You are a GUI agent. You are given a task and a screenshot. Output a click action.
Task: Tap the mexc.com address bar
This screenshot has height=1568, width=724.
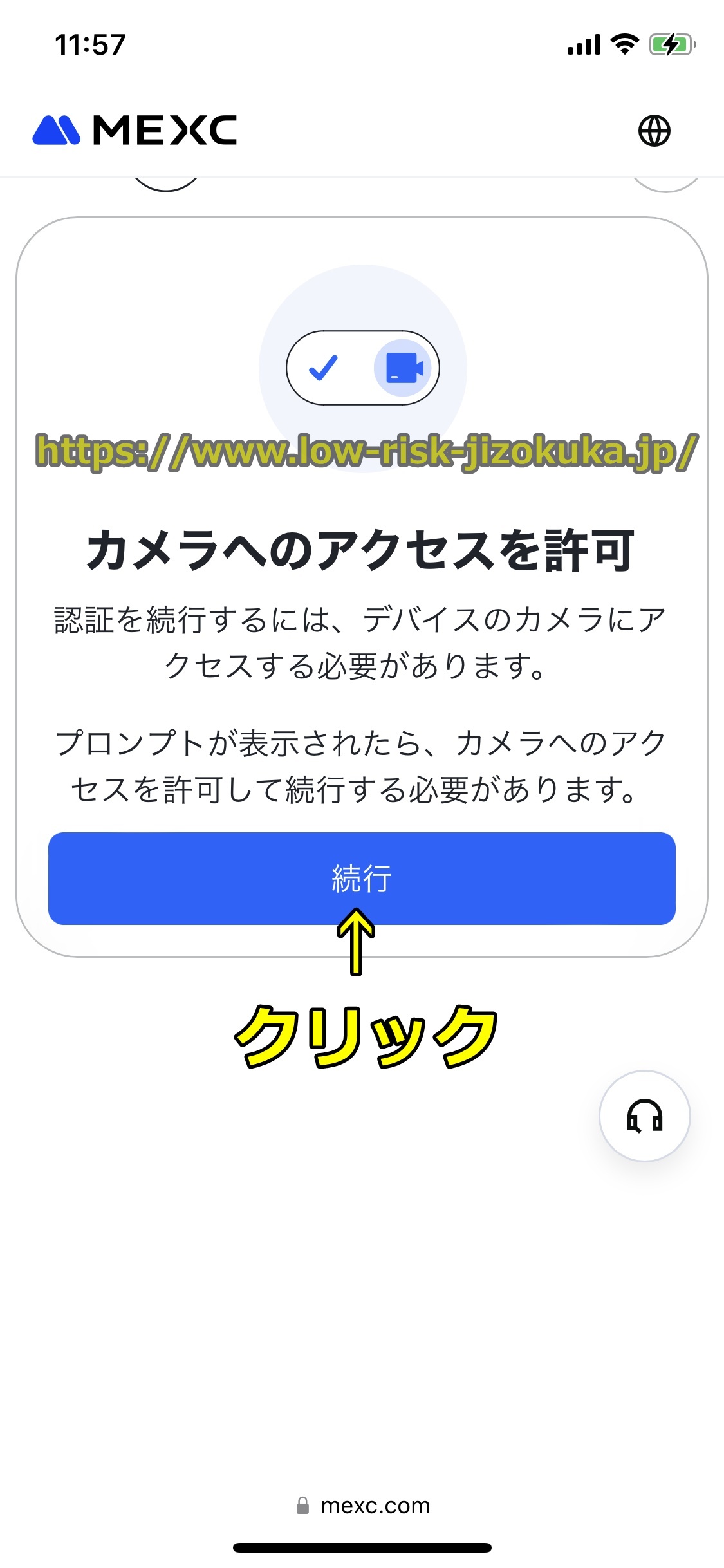pyautogui.click(x=363, y=1506)
